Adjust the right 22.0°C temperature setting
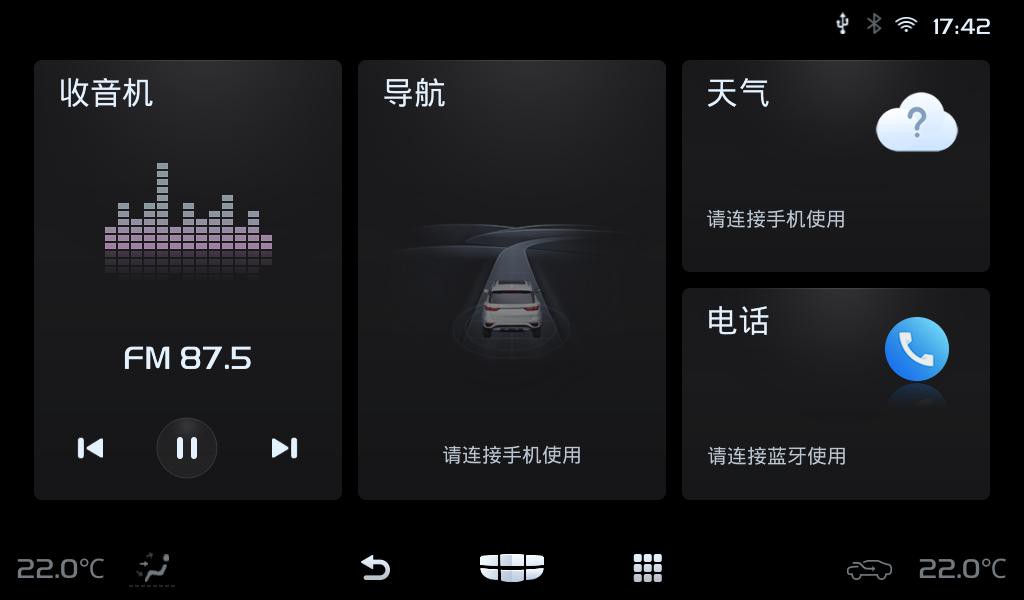1024x600 pixels. coord(962,568)
